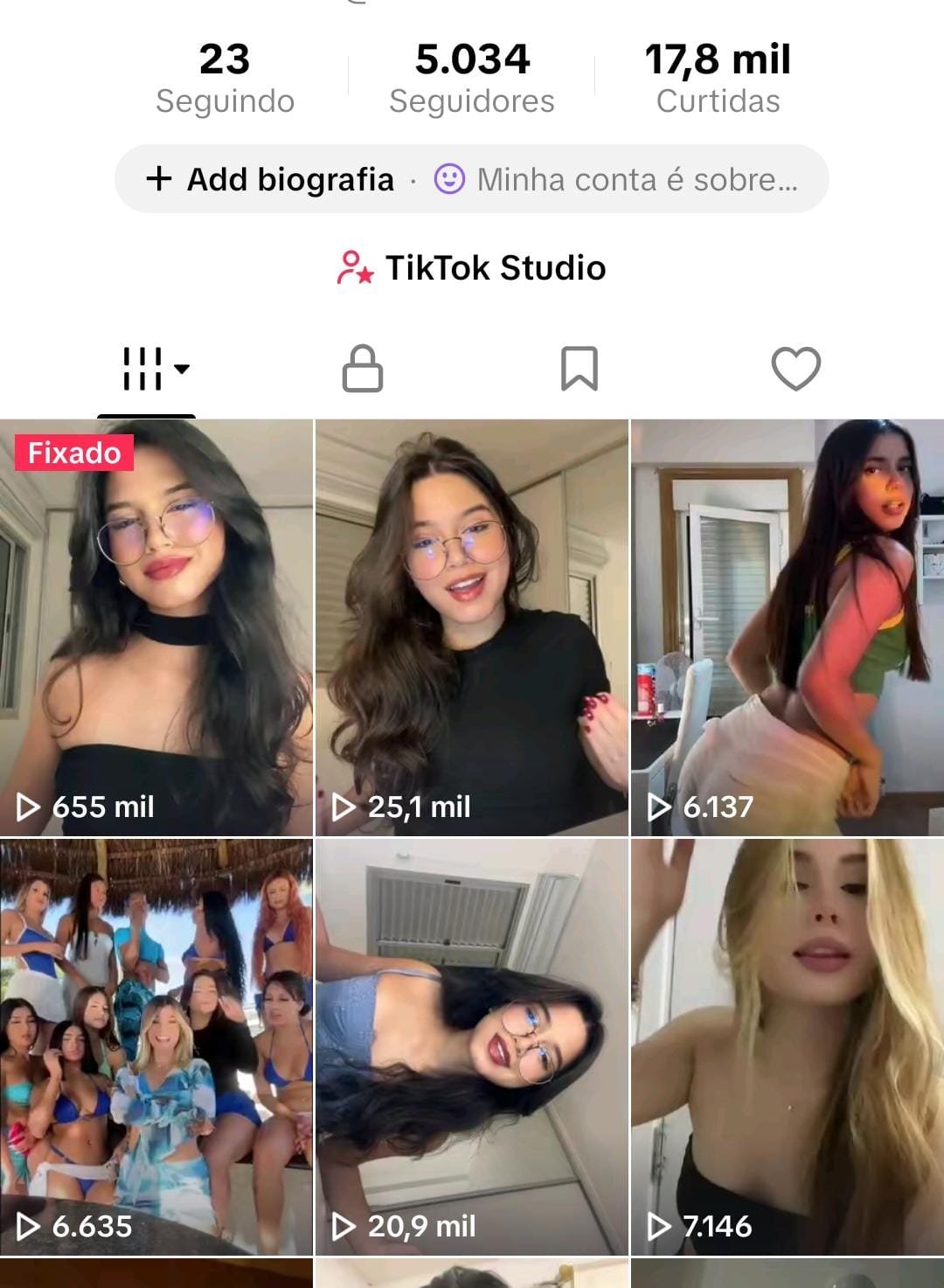Screen dimensions: 944x1288
Task: Switch to the private videos lock tab
Action: [x=362, y=369]
